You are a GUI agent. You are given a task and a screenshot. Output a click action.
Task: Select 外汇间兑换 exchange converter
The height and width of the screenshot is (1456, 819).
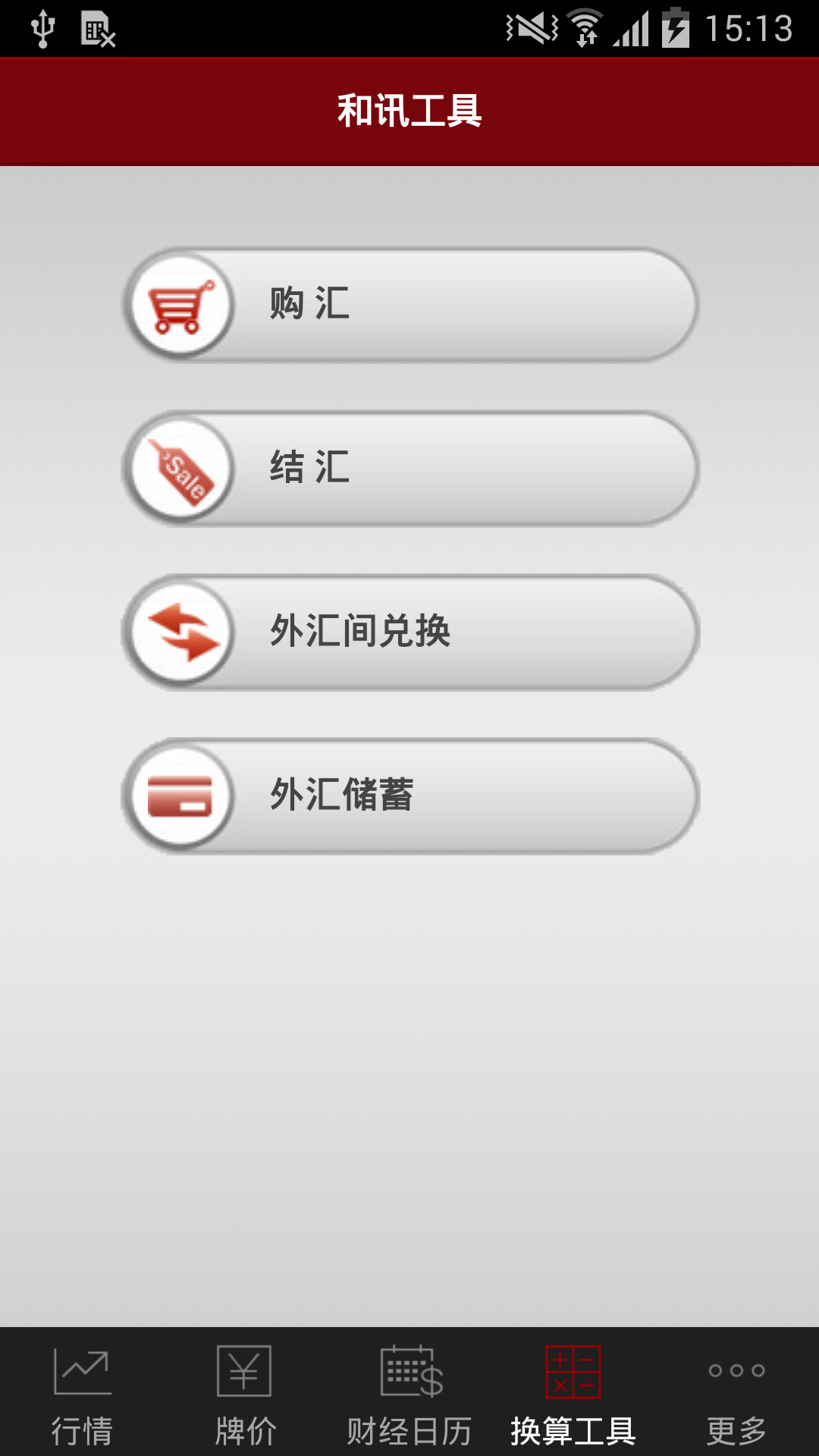(409, 632)
